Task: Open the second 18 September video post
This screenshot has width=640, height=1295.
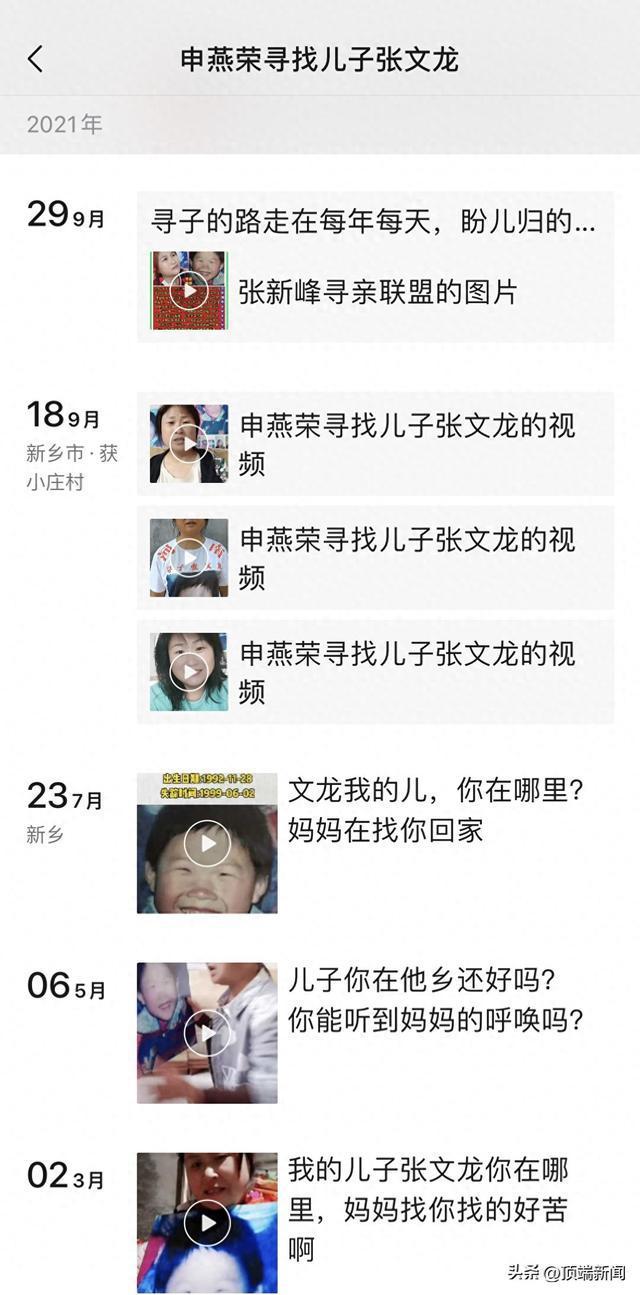Action: (375, 557)
